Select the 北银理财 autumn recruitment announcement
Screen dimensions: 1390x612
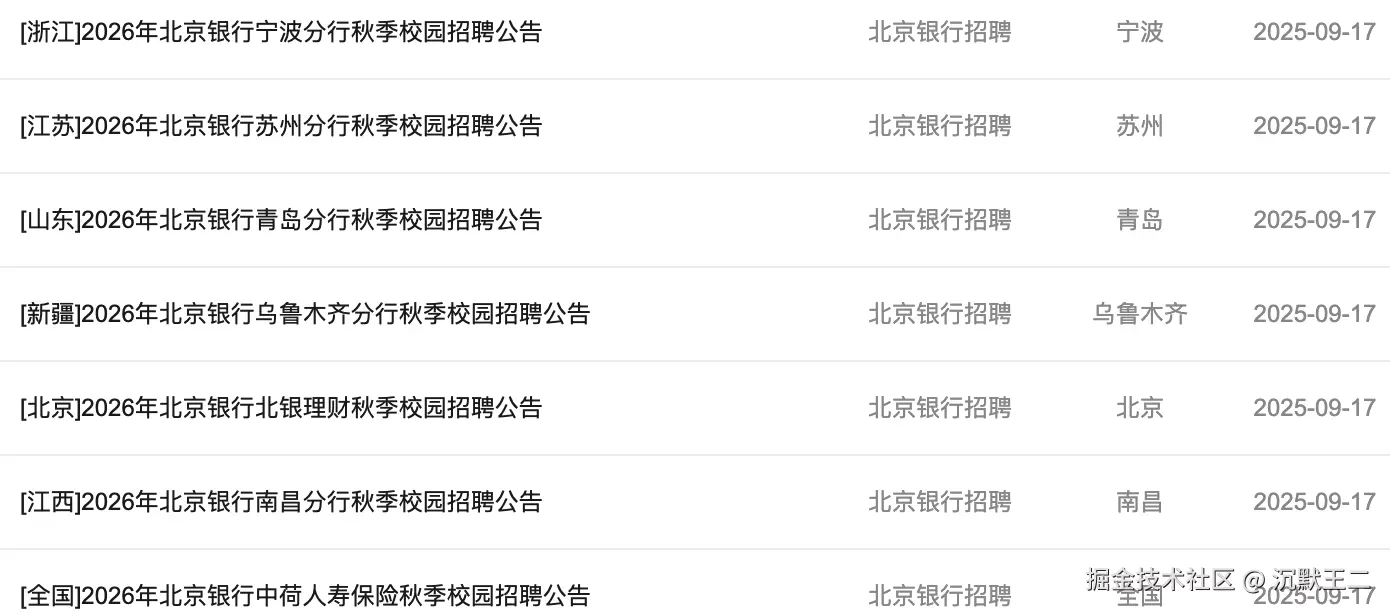[281, 408]
